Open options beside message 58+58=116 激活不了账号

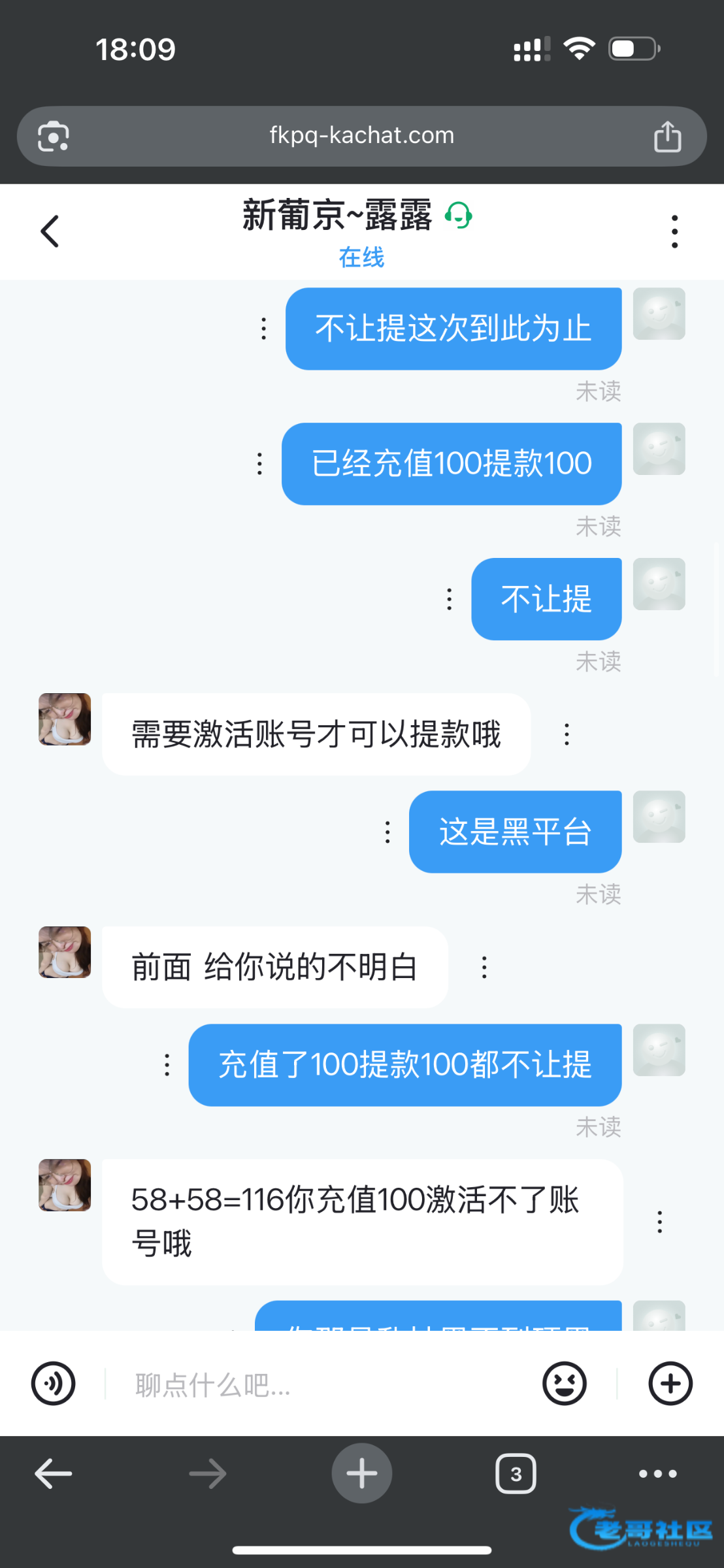[659, 1222]
